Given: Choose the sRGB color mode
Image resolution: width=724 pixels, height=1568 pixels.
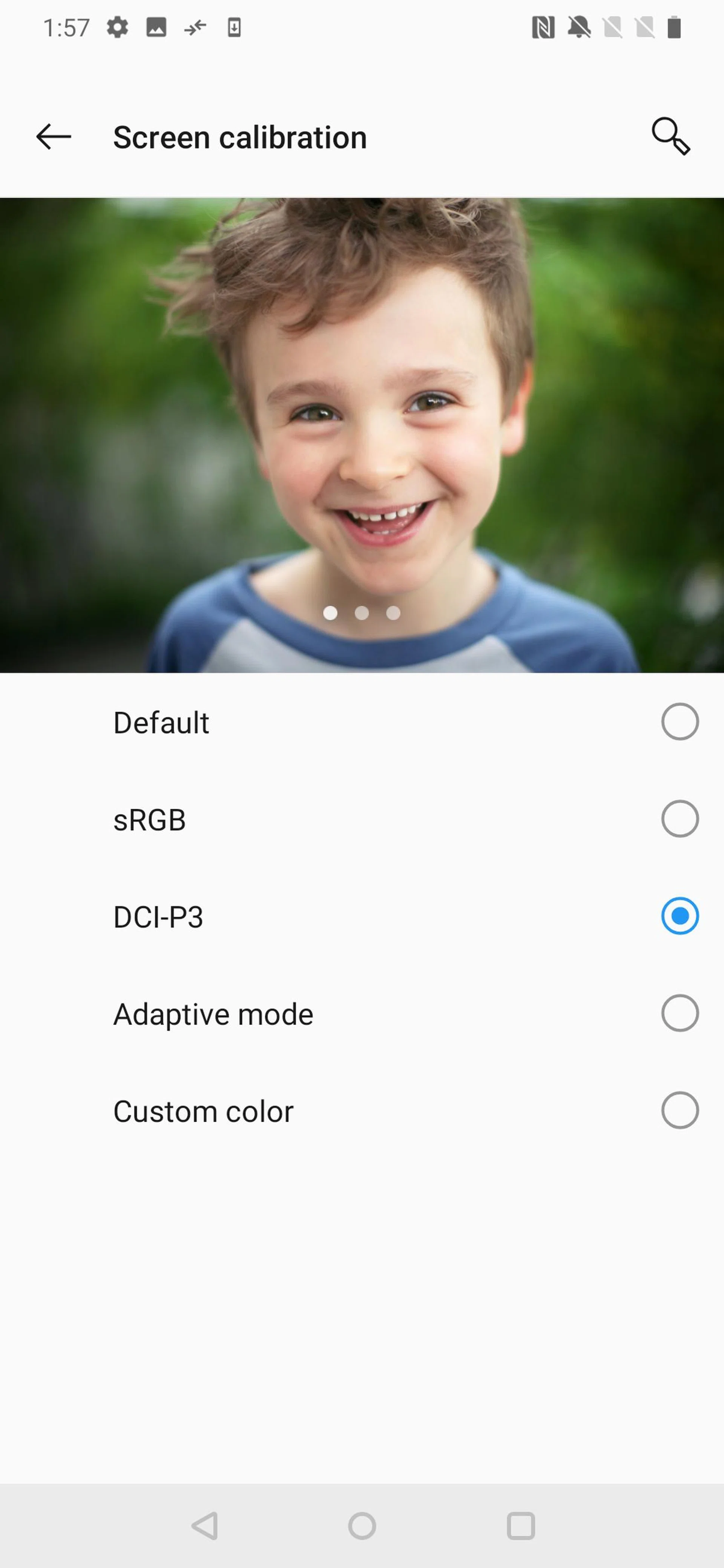Looking at the screenshot, I should pos(680,819).
